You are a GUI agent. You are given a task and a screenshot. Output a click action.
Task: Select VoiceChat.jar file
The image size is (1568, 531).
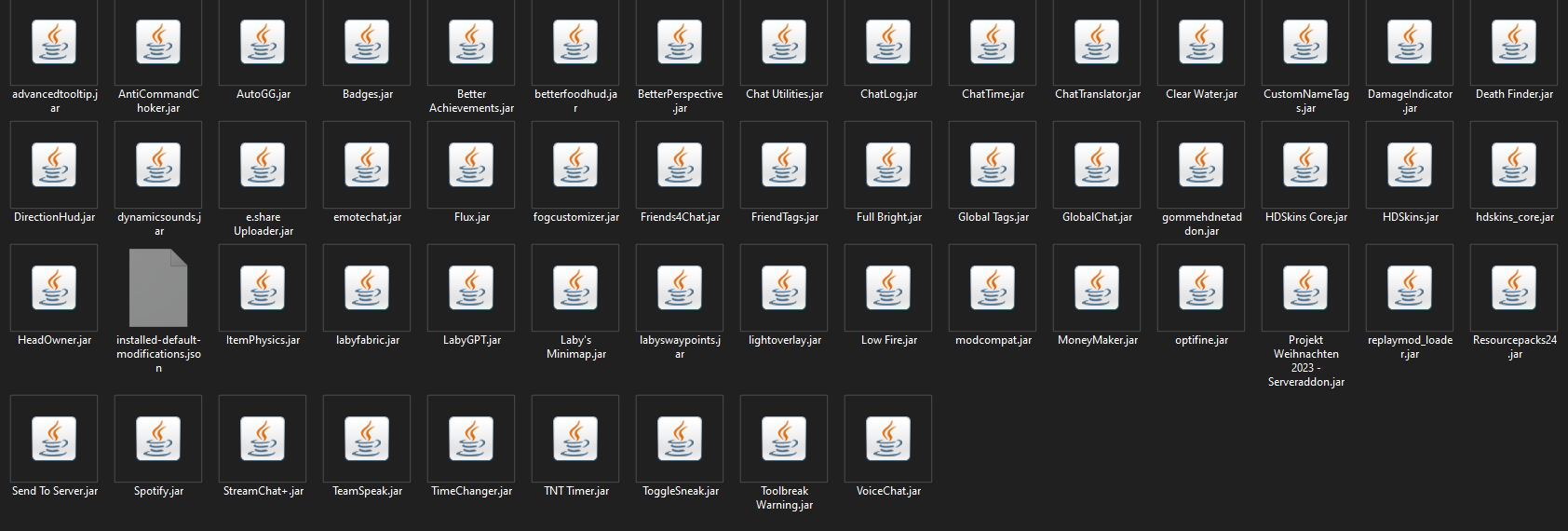point(888,440)
